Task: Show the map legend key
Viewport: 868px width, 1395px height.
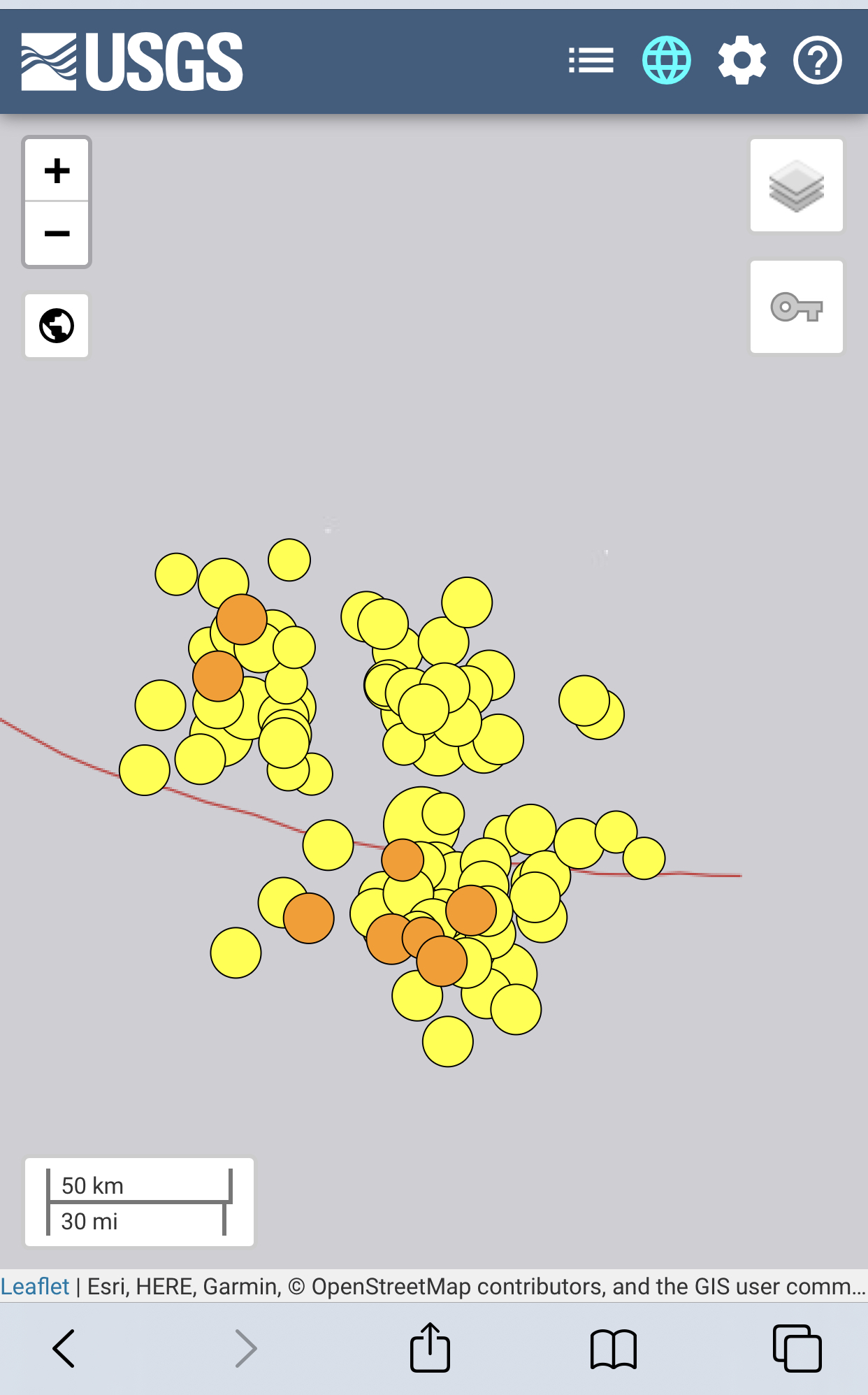Action: 797,307
